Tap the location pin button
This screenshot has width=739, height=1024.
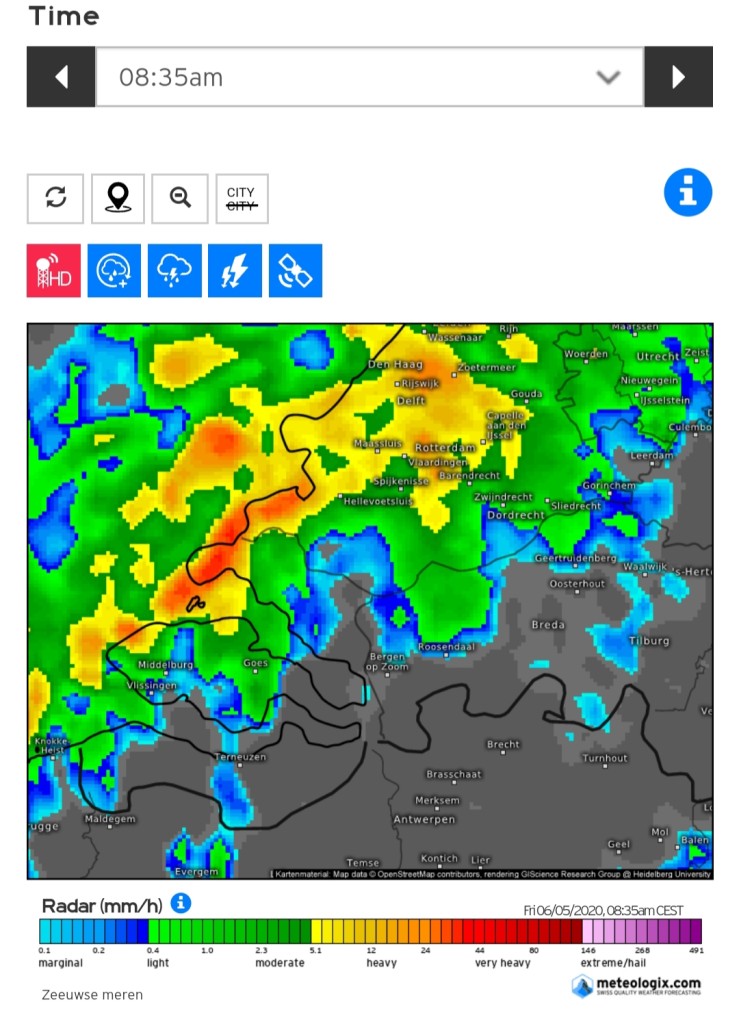coord(118,199)
